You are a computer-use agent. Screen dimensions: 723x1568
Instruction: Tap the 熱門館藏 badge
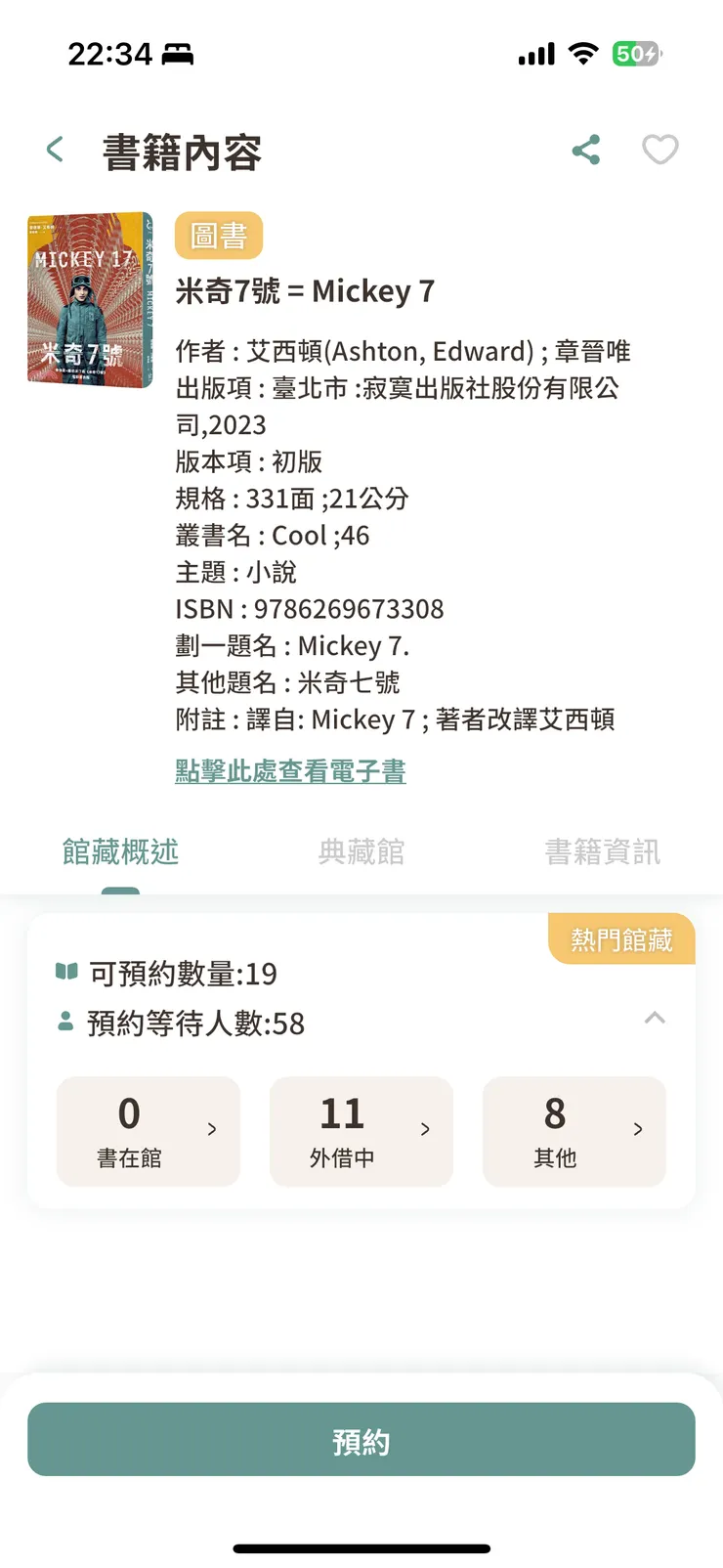pos(620,938)
